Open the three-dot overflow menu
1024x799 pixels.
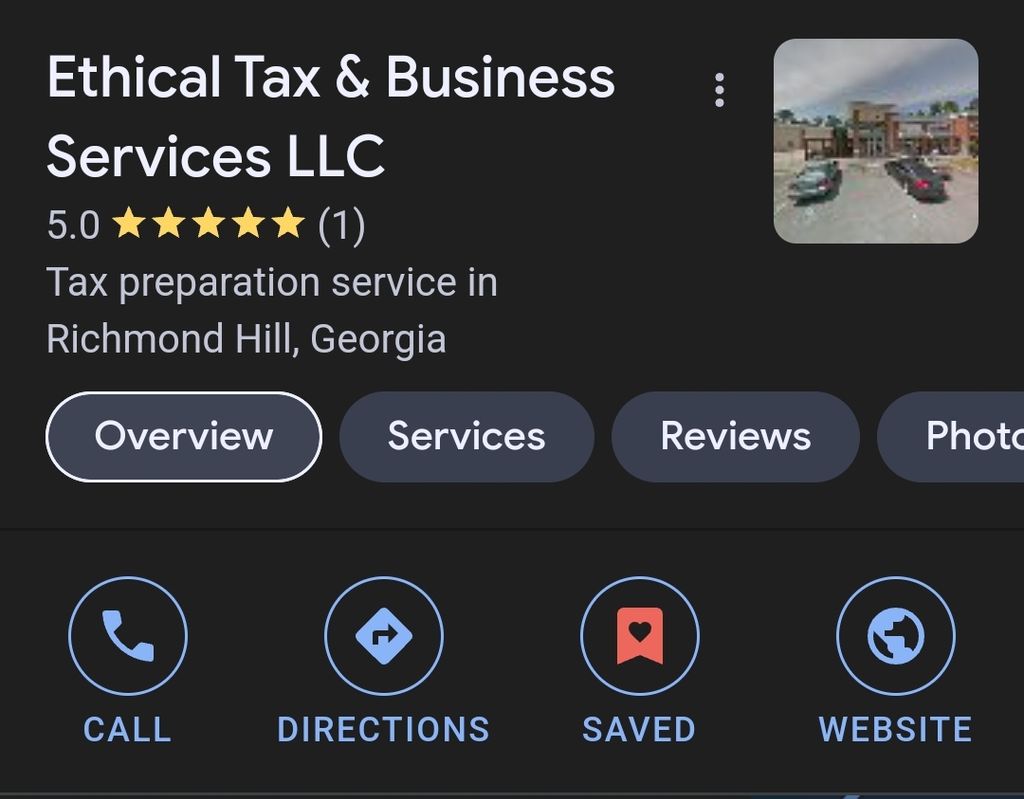tap(719, 90)
